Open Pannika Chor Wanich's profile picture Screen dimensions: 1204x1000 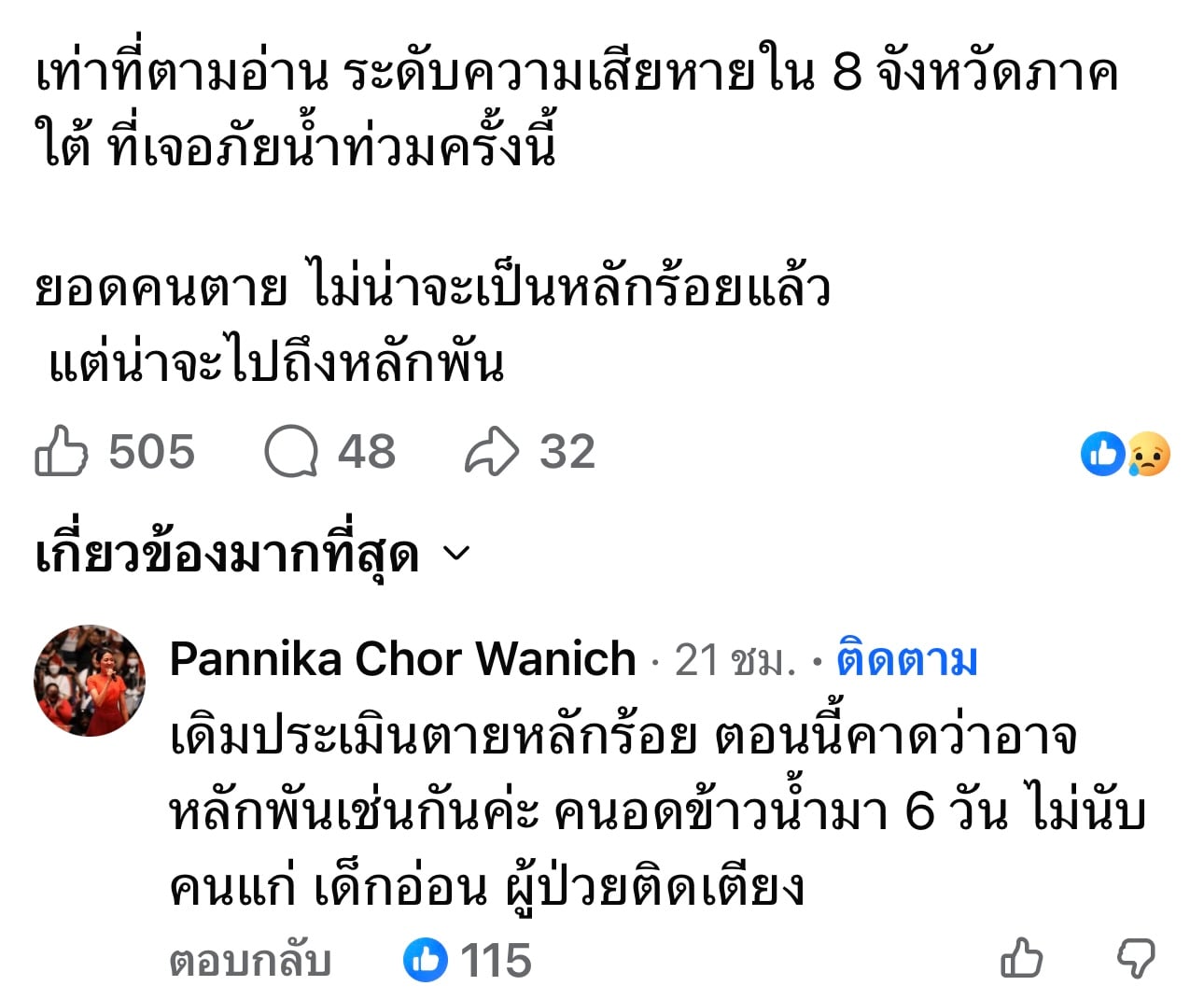[x=90, y=681]
